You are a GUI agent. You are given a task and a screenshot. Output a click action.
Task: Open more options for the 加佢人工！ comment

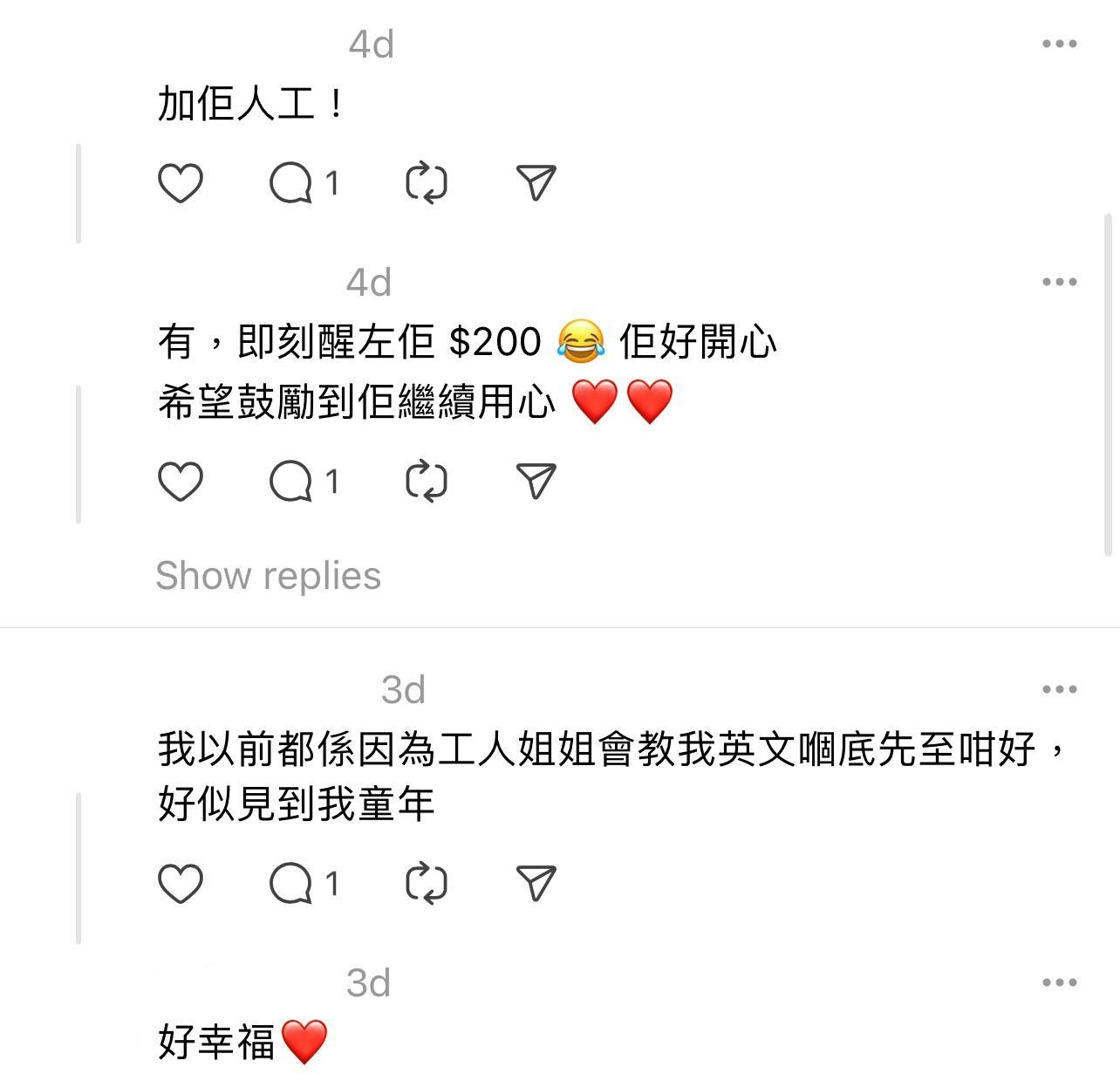tap(1059, 44)
